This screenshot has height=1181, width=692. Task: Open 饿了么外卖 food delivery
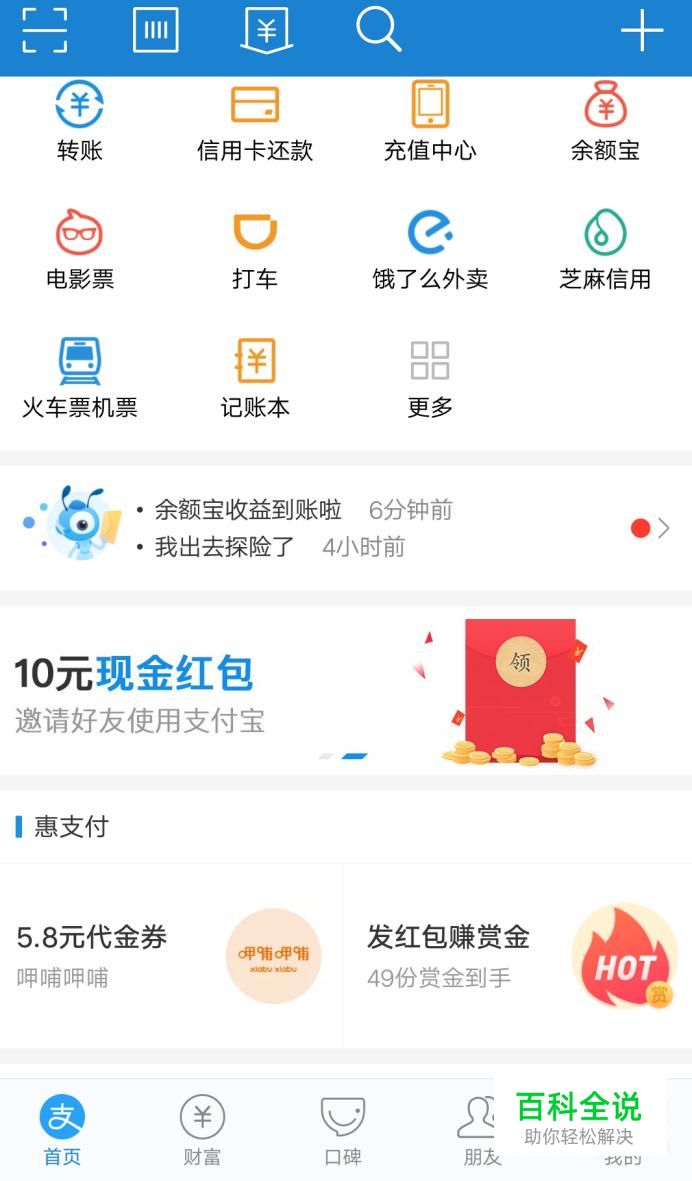pos(430,250)
